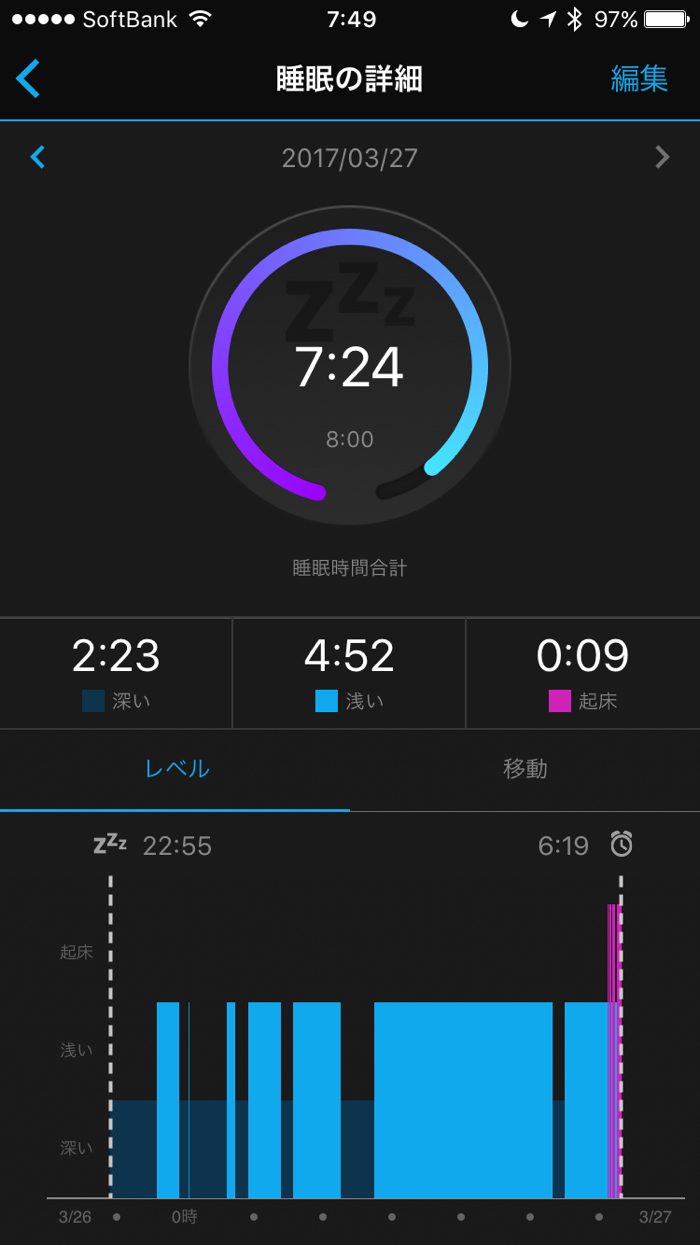Switch to the 移動 tab
700x1245 pixels.
pyautogui.click(x=525, y=769)
